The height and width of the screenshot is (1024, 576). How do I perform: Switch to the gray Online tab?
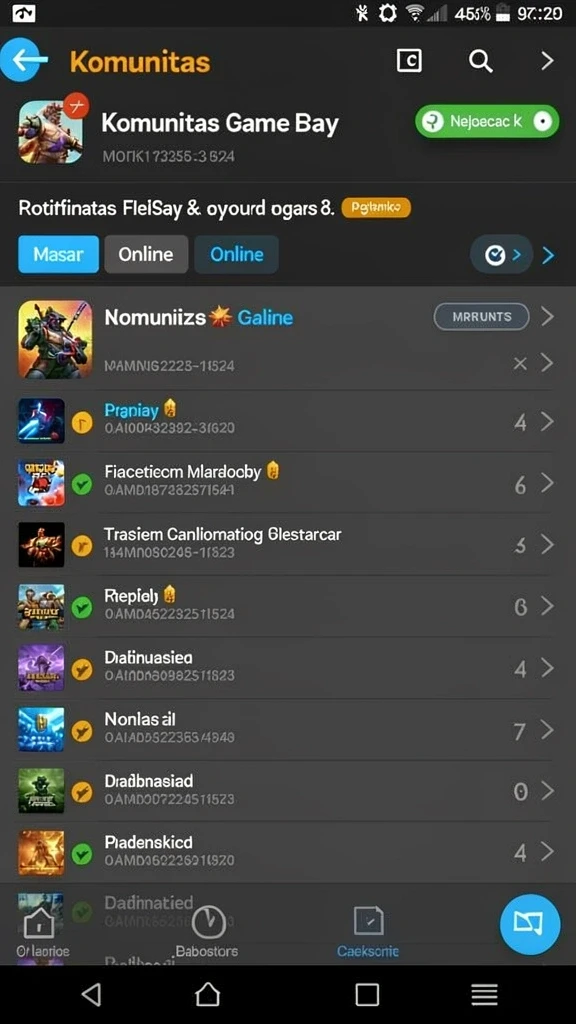(x=146, y=254)
